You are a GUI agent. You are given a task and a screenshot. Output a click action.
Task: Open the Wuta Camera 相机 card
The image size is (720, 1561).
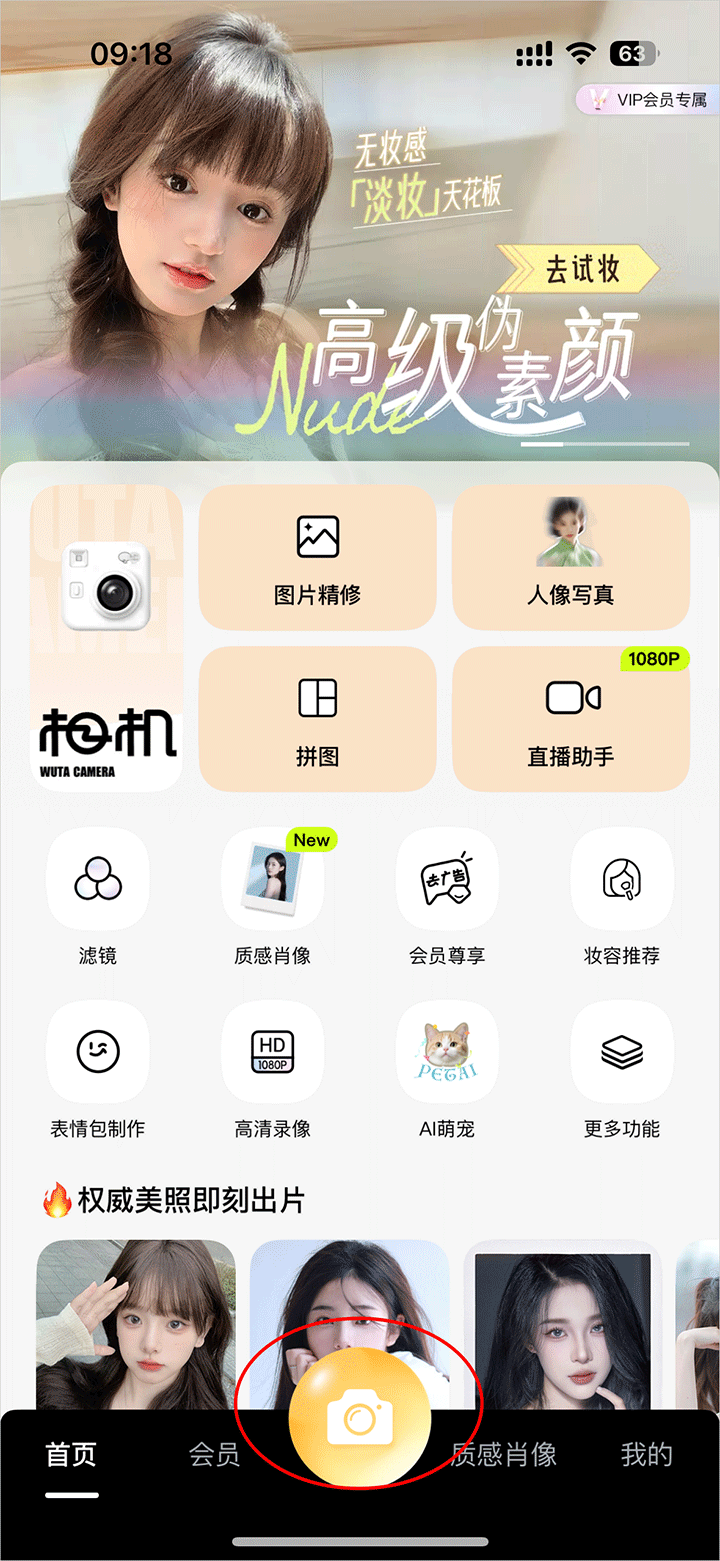(106, 638)
